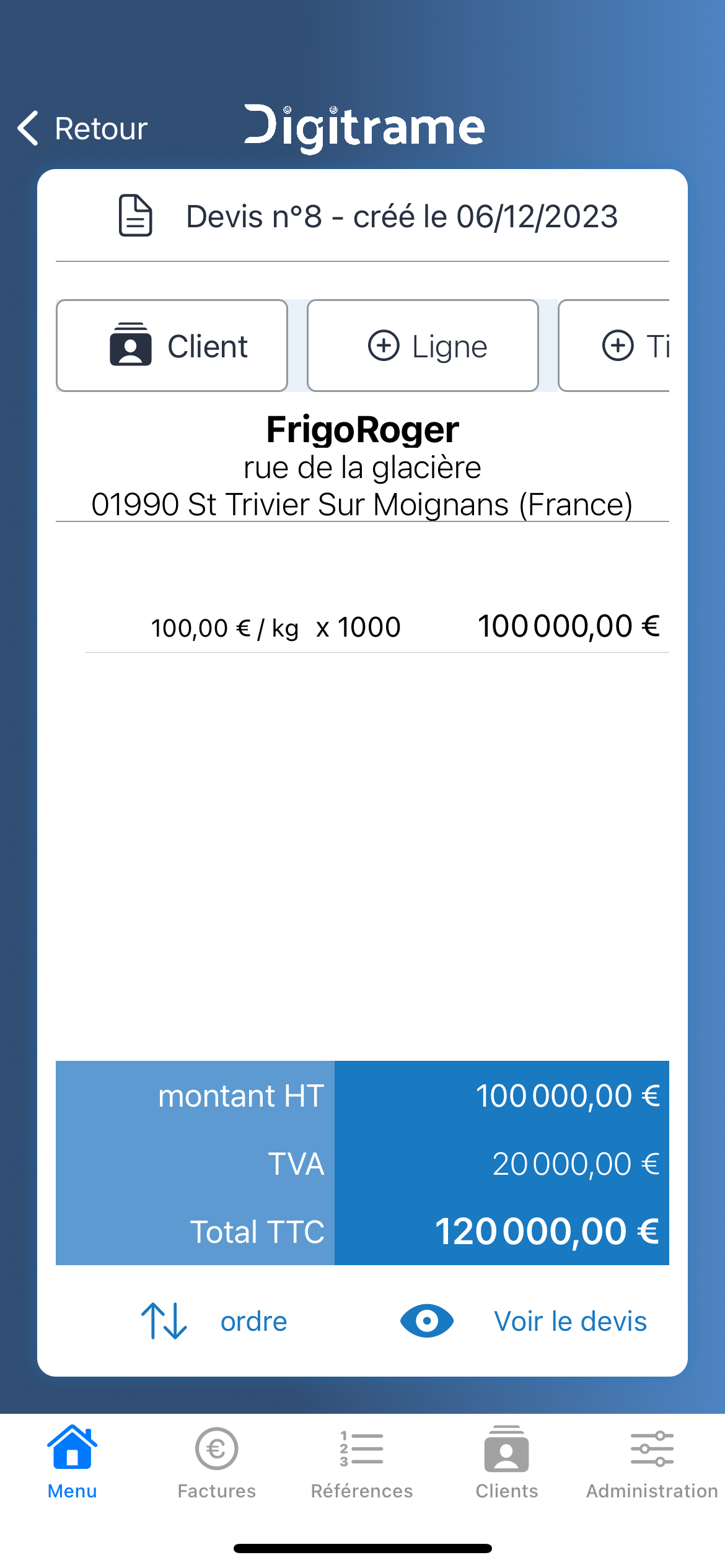725x1568 pixels.
Task: Tap the partially visible Ti add button
Action: [x=614, y=346]
